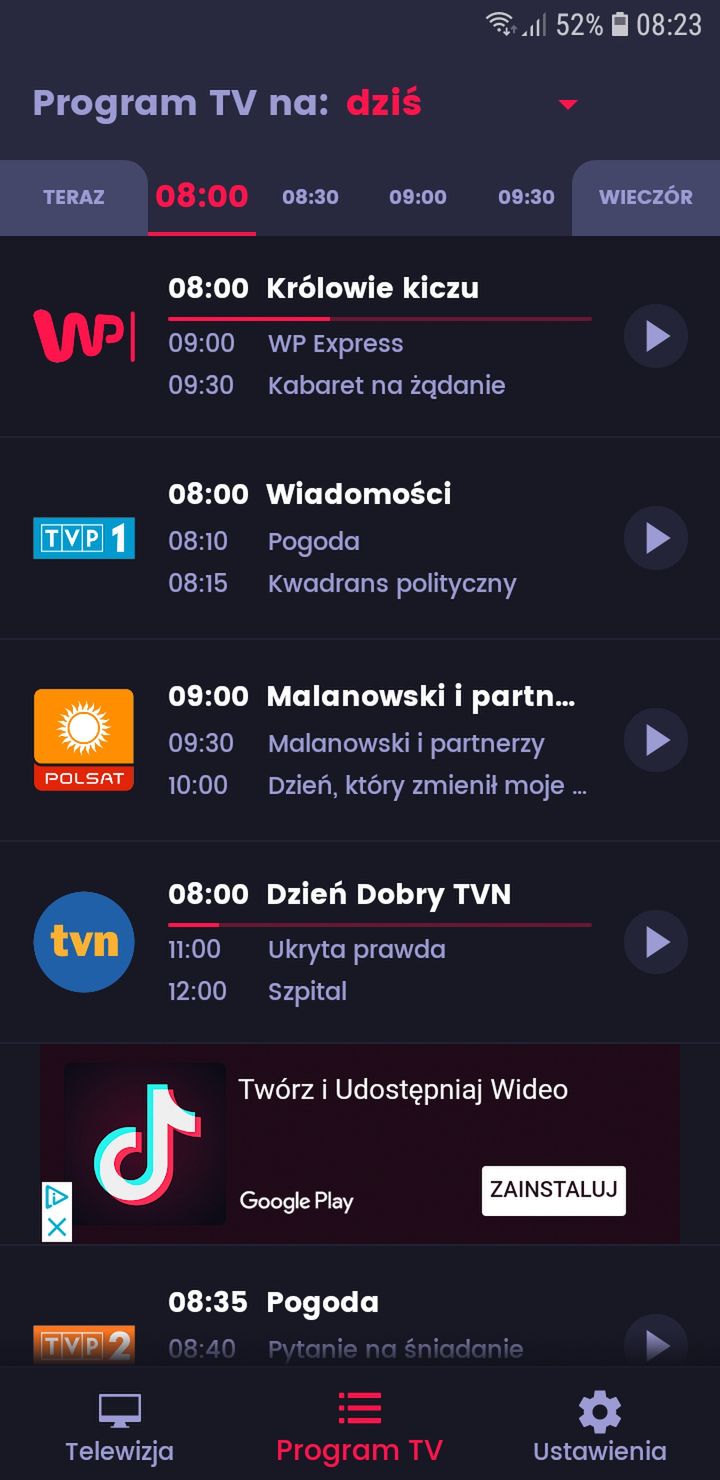Play the Polsat channel stream
The image size is (720, 1480).
[656, 740]
